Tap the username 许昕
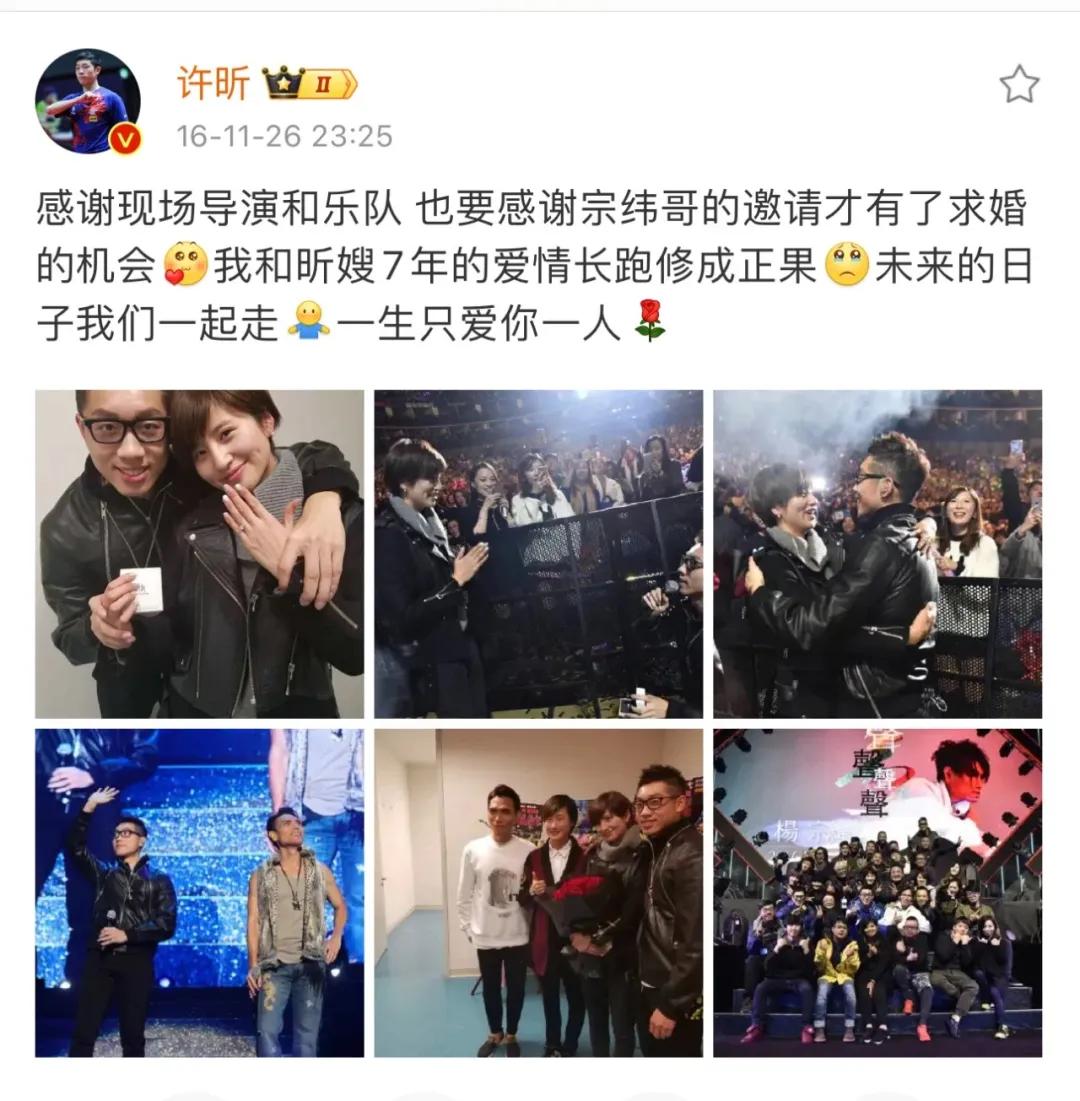Image resolution: width=1080 pixels, height=1101 pixels. (x=213, y=83)
